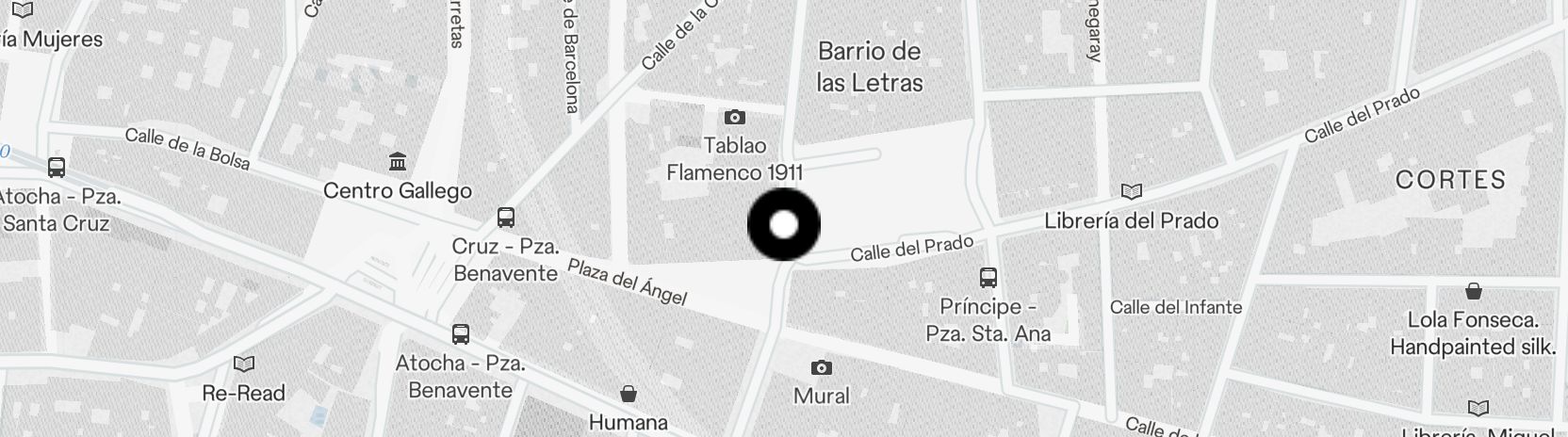Select the Lola Fonseca shop marker
The width and height of the screenshot is (1568, 437).
tap(1472, 291)
